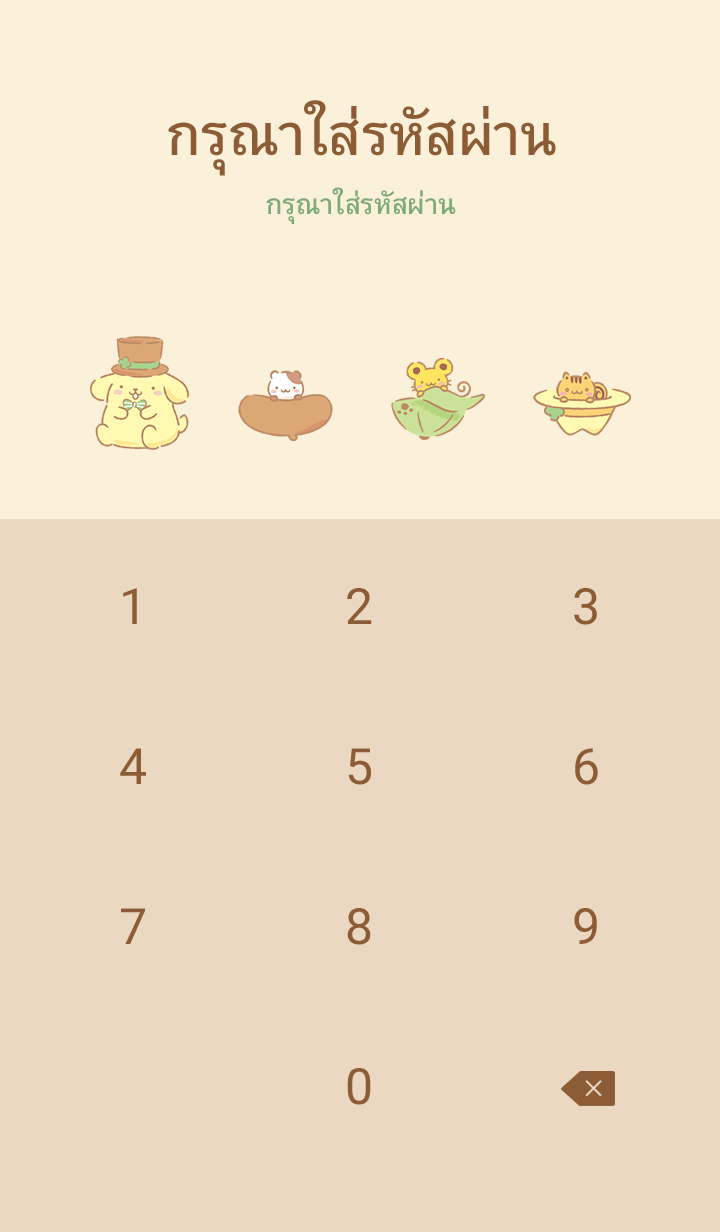The image size is (720, 1232).
Task: Delete the last entered passcode digit
Action: click(588, 1088)
